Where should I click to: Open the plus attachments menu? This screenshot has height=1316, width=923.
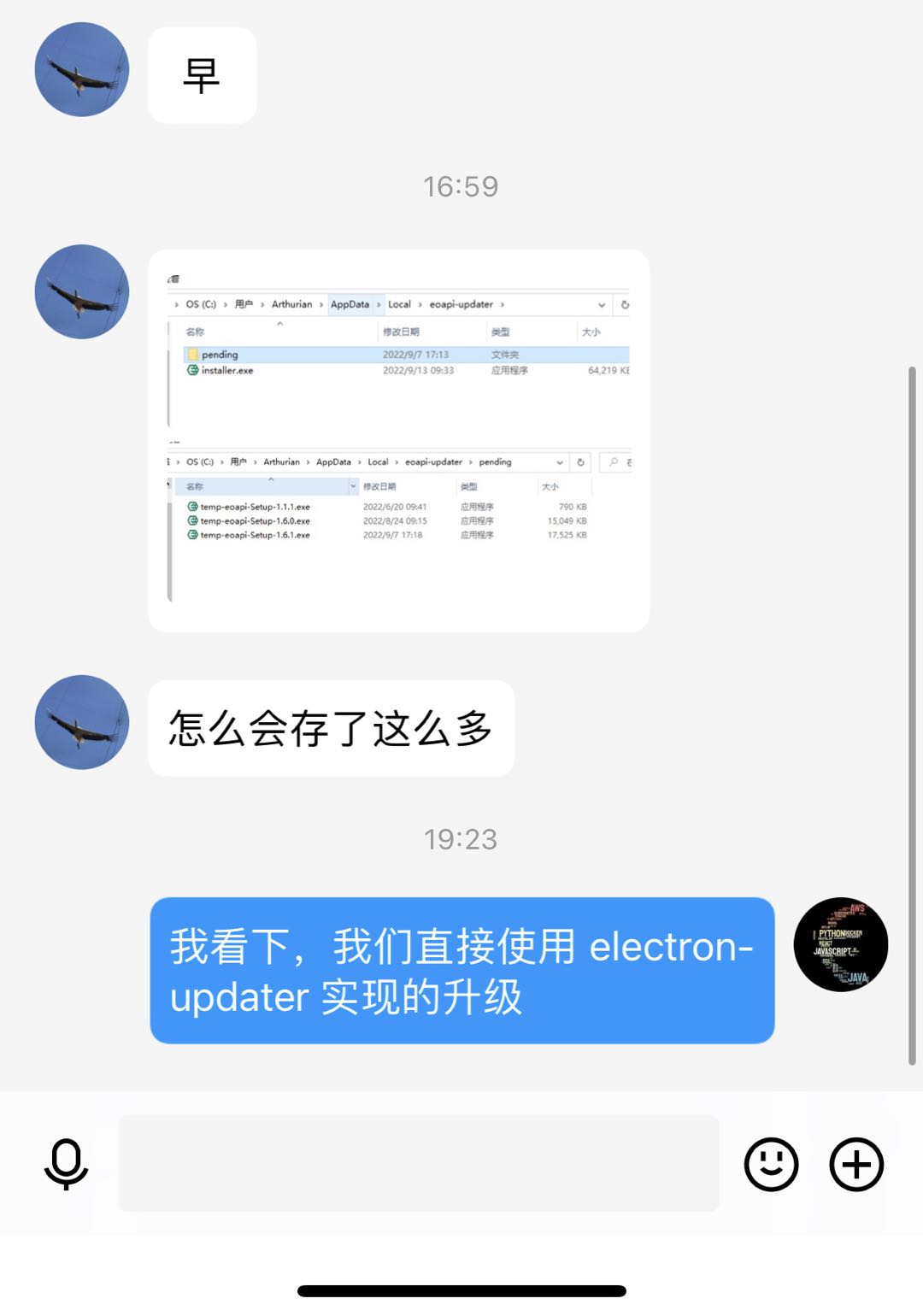[856, 1164]
